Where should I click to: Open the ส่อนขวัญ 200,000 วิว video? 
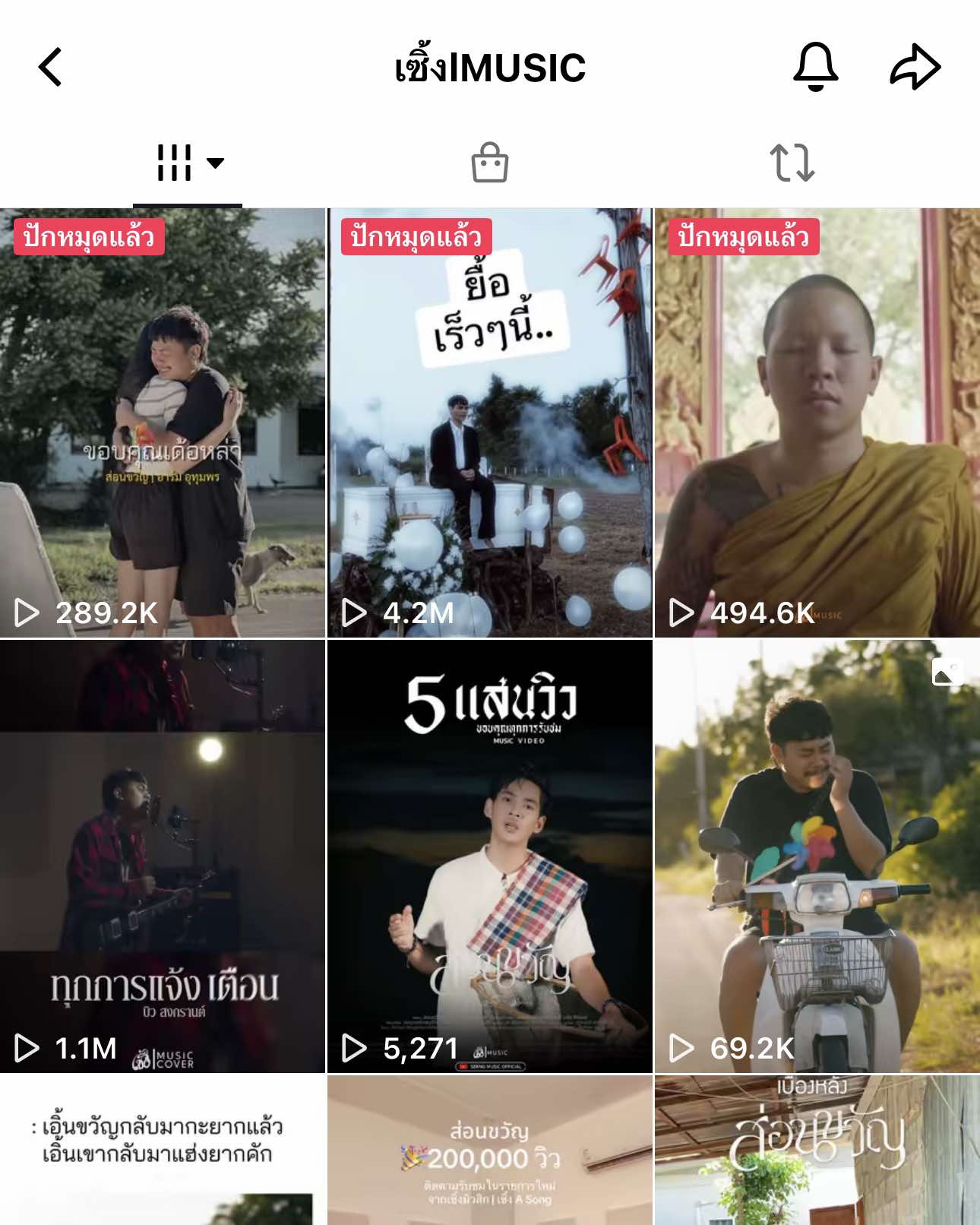tap(489, 1151)
